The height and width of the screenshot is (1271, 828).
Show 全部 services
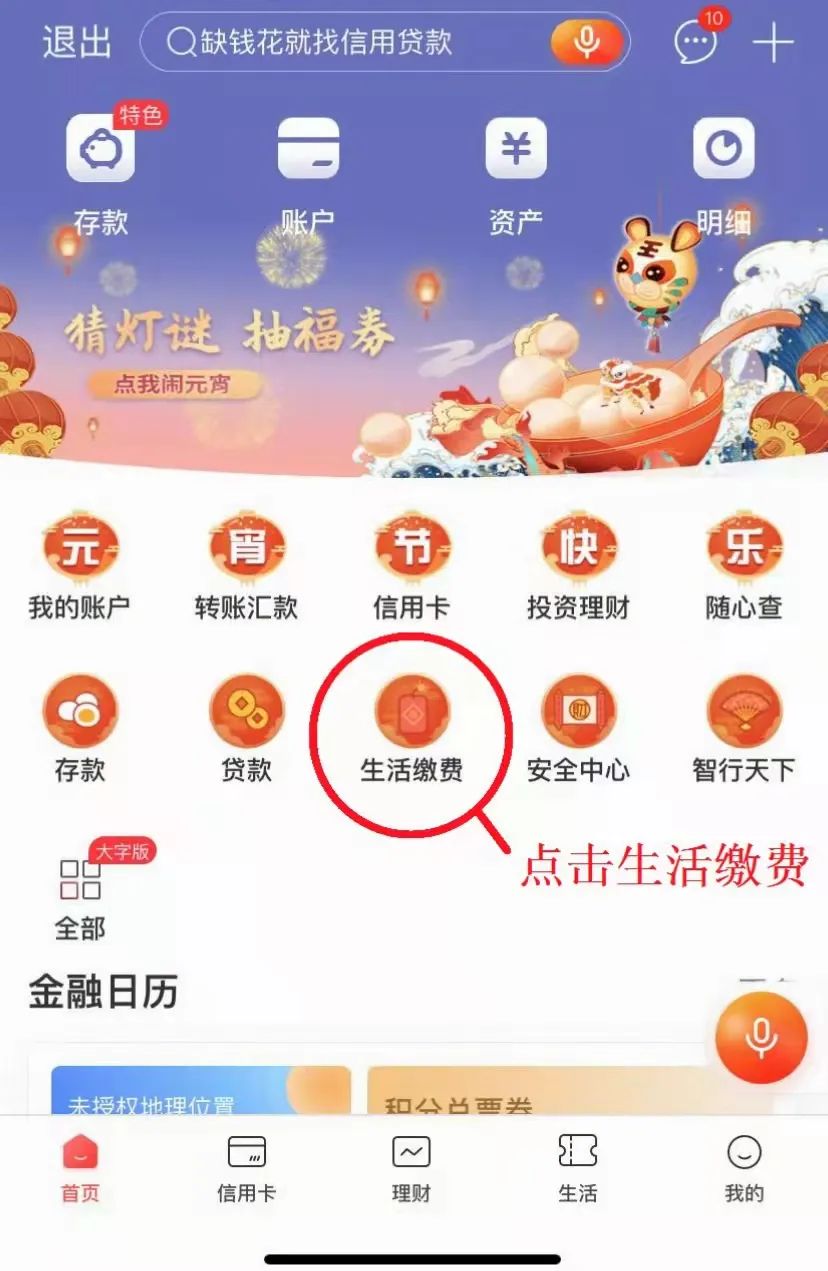[x=79, y=895]
